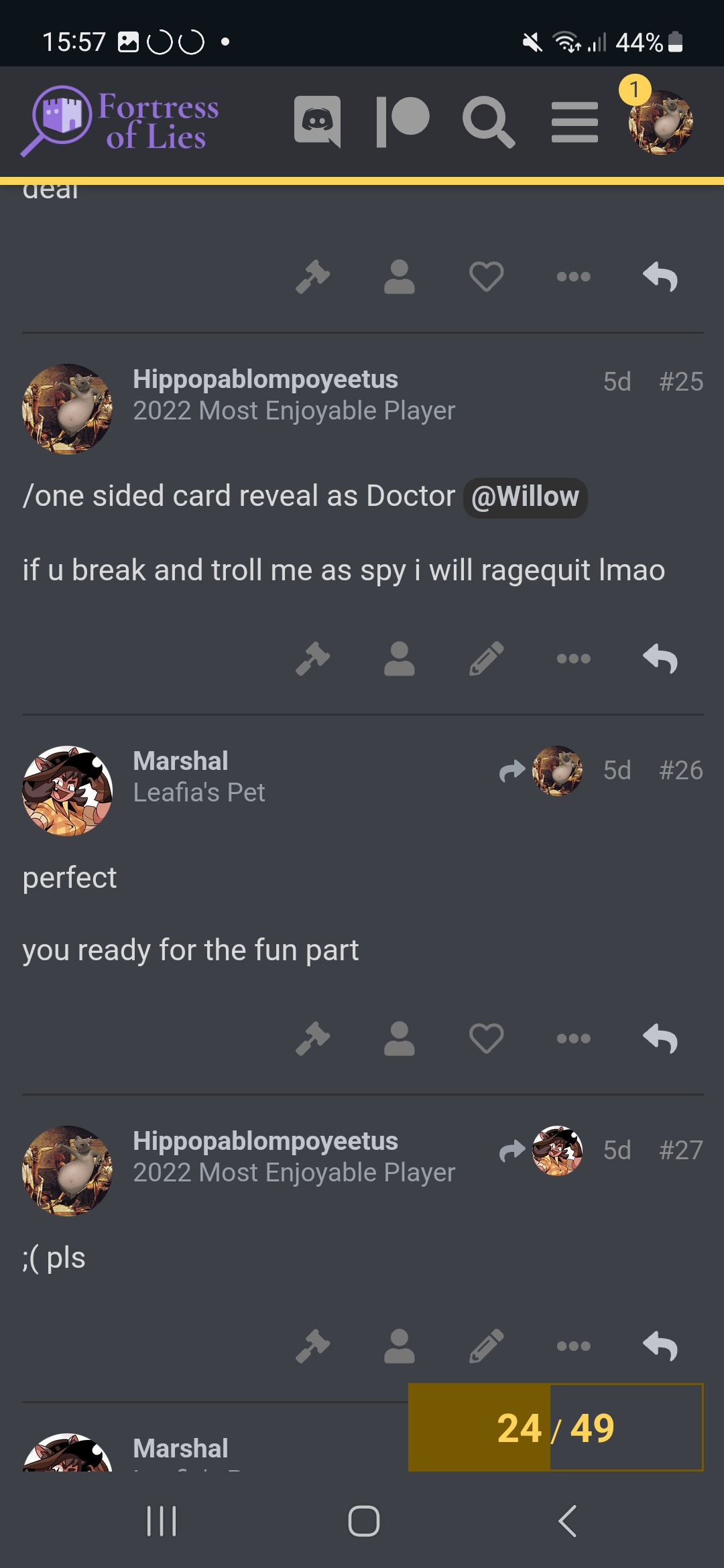The height and width of the screenshot is (1568, 724).
Task: Show more actions on post #26
Action: click(574, 1039)
